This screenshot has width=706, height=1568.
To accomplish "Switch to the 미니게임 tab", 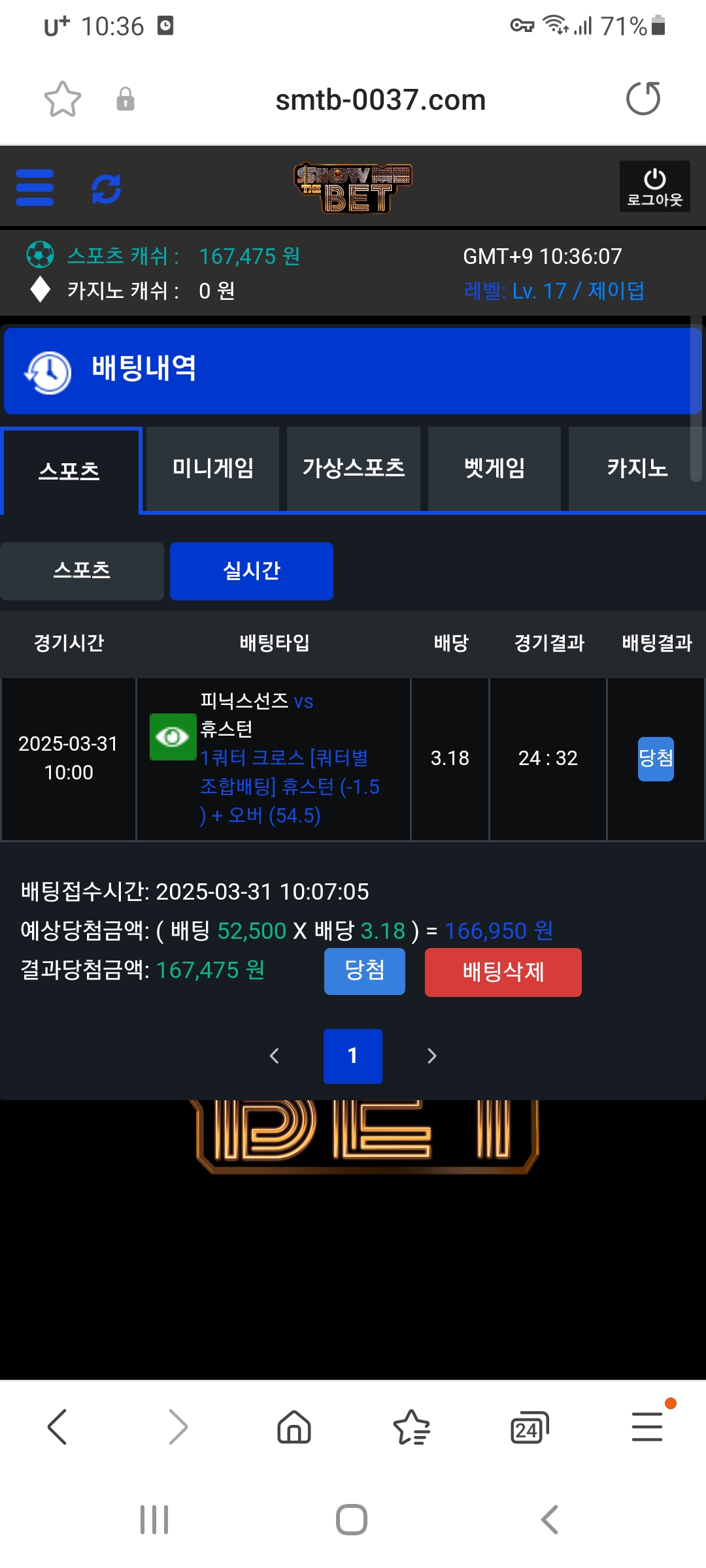I will coord(212,468).
